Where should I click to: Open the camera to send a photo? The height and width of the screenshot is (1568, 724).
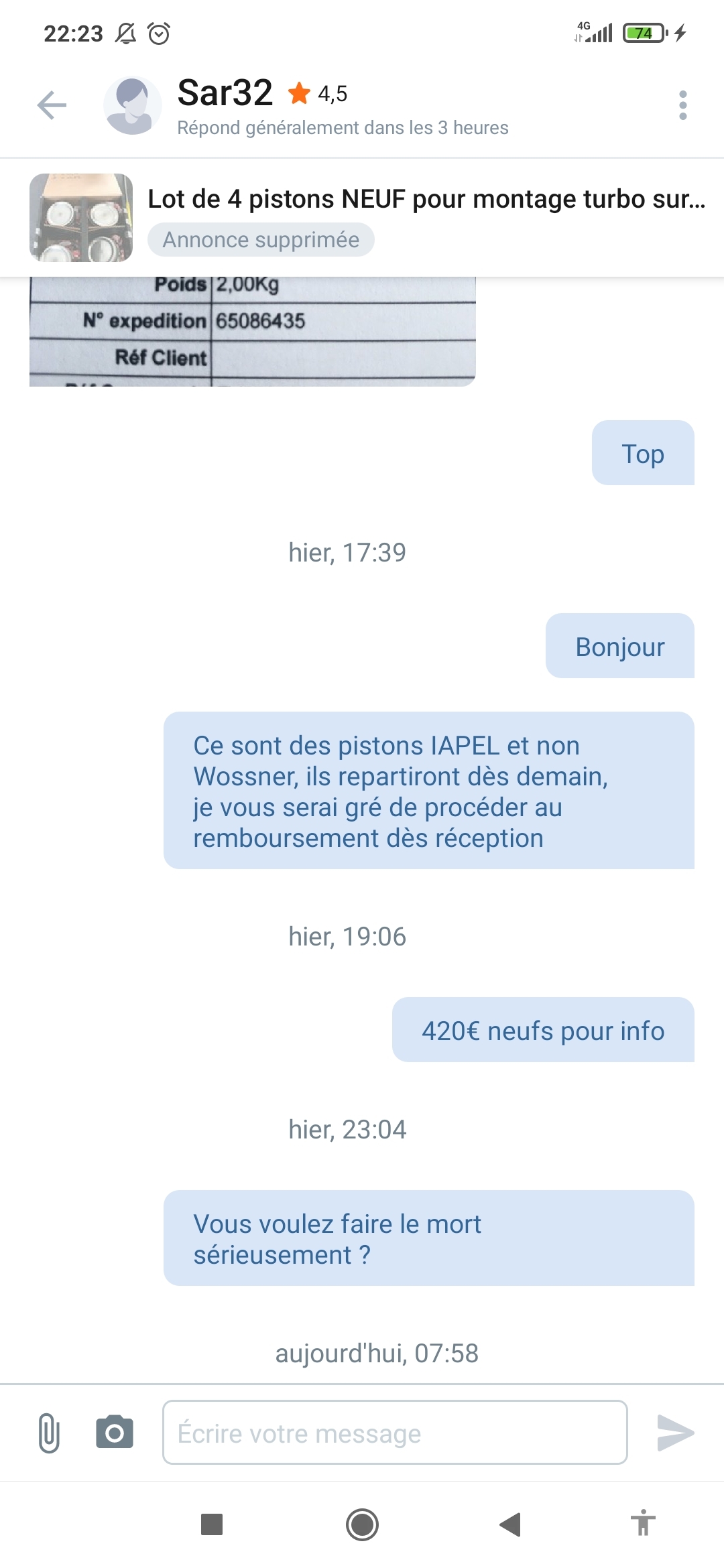click(x=115, y=1433)
